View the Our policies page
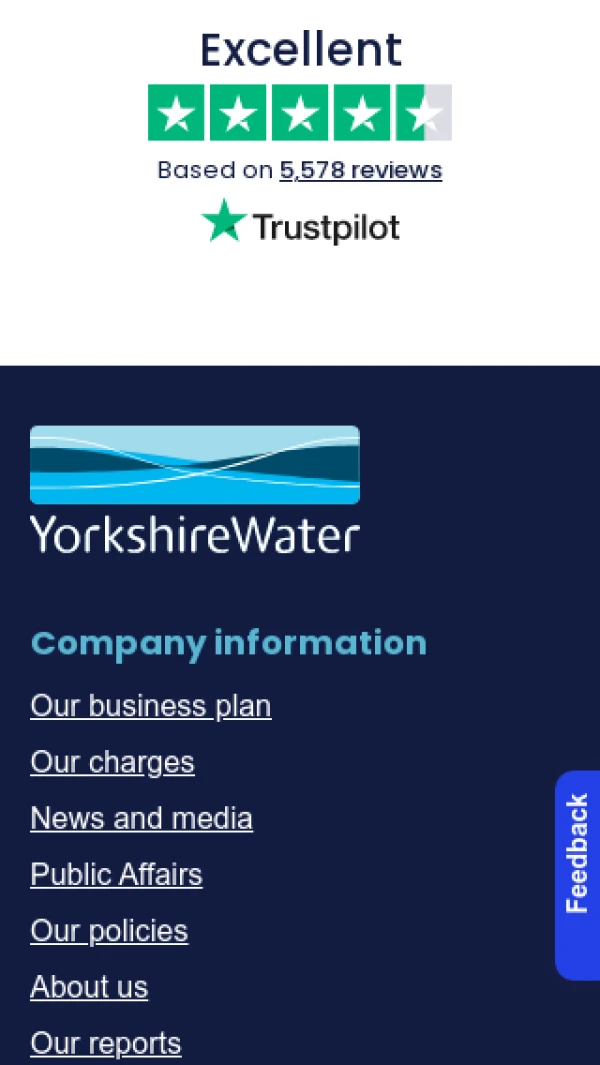This screenshot has width=600, height=1065. point(109,930)
